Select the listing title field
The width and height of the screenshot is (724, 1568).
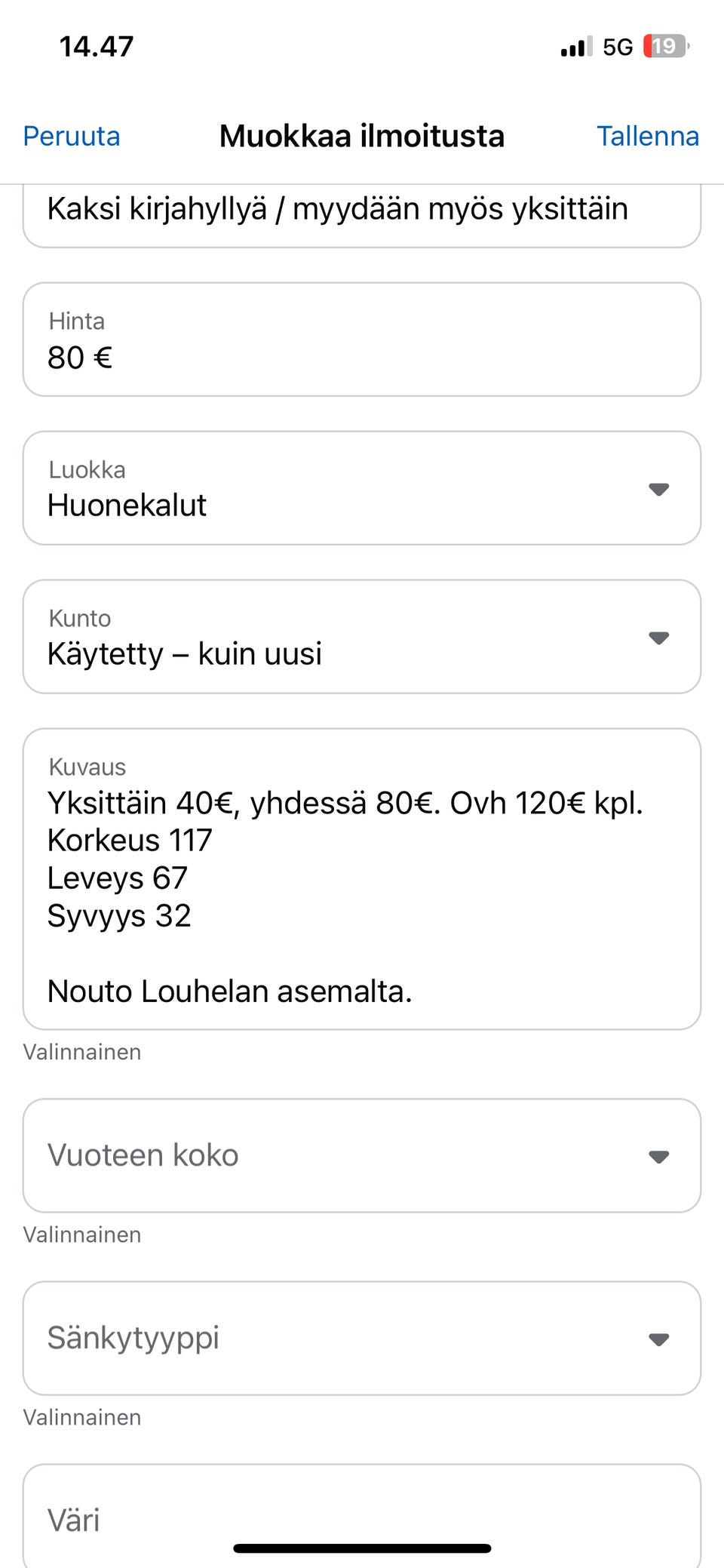[x=337, y=209]
